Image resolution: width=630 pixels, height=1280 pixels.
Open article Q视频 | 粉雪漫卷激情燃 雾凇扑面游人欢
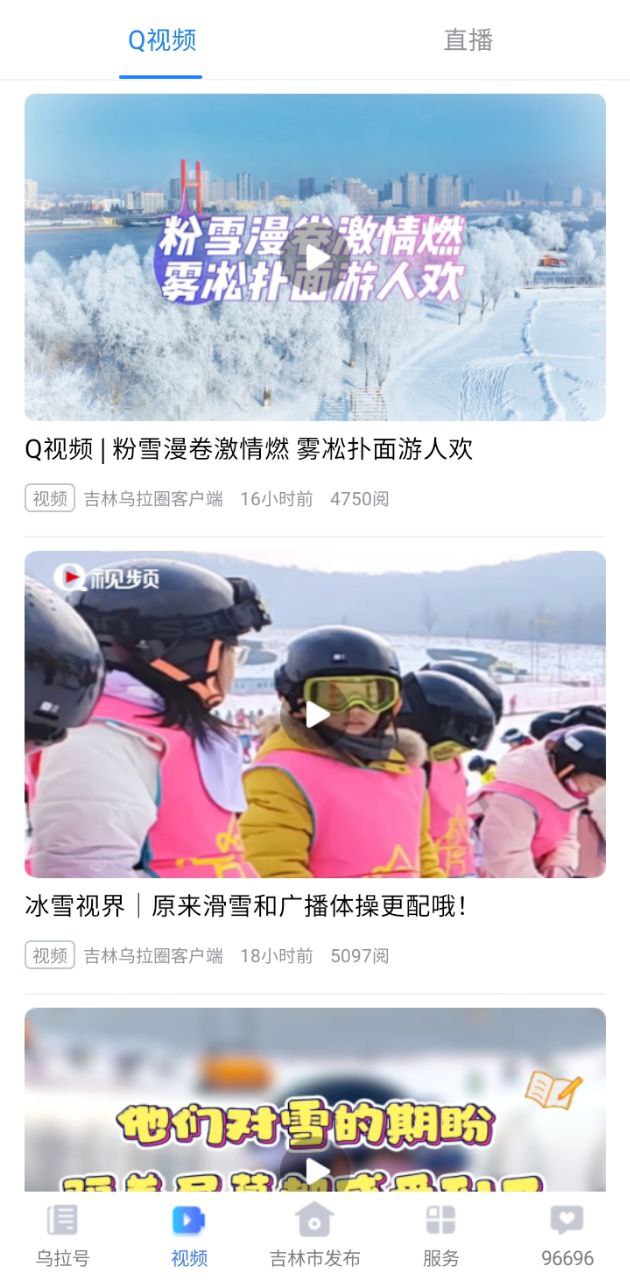(x=248, y=449)
